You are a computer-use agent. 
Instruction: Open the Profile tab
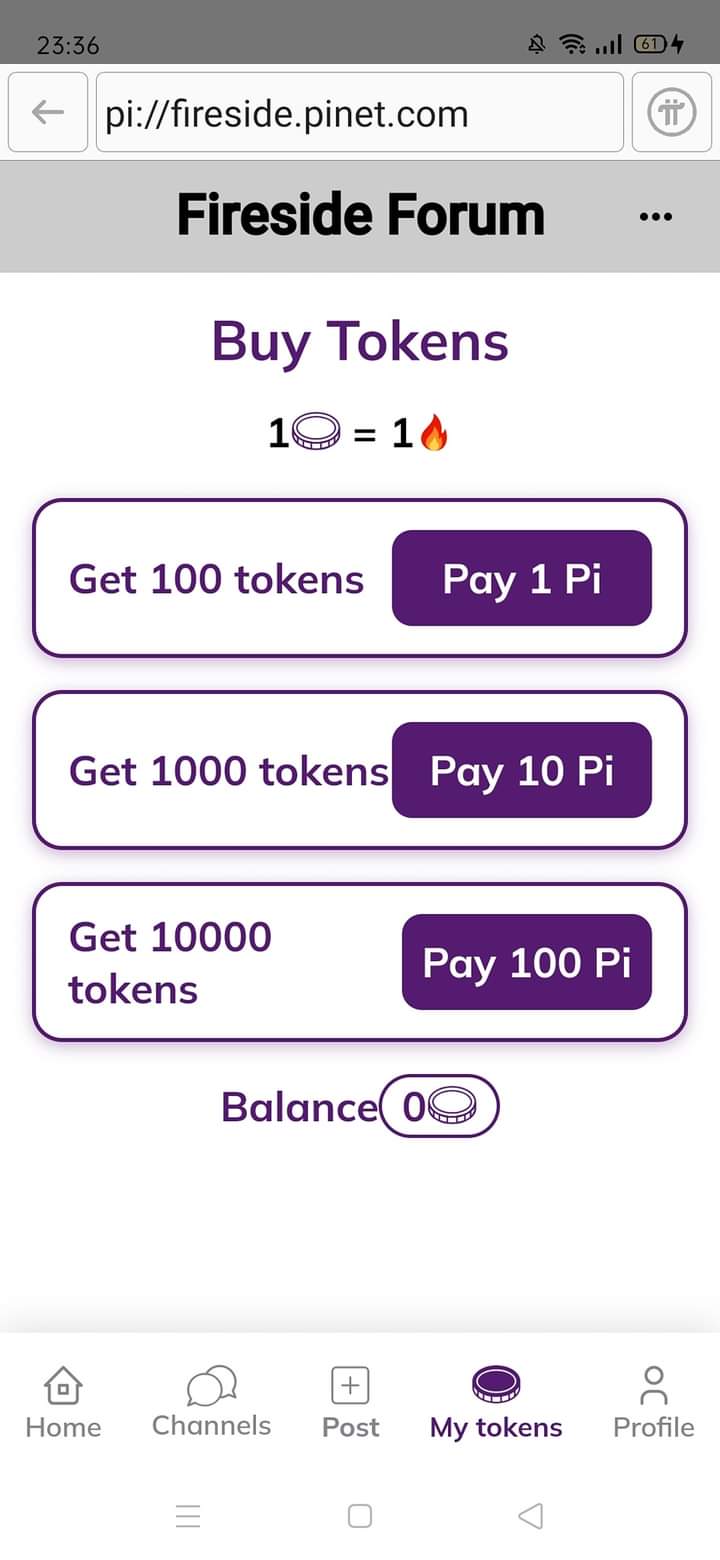click(653, 1402)
